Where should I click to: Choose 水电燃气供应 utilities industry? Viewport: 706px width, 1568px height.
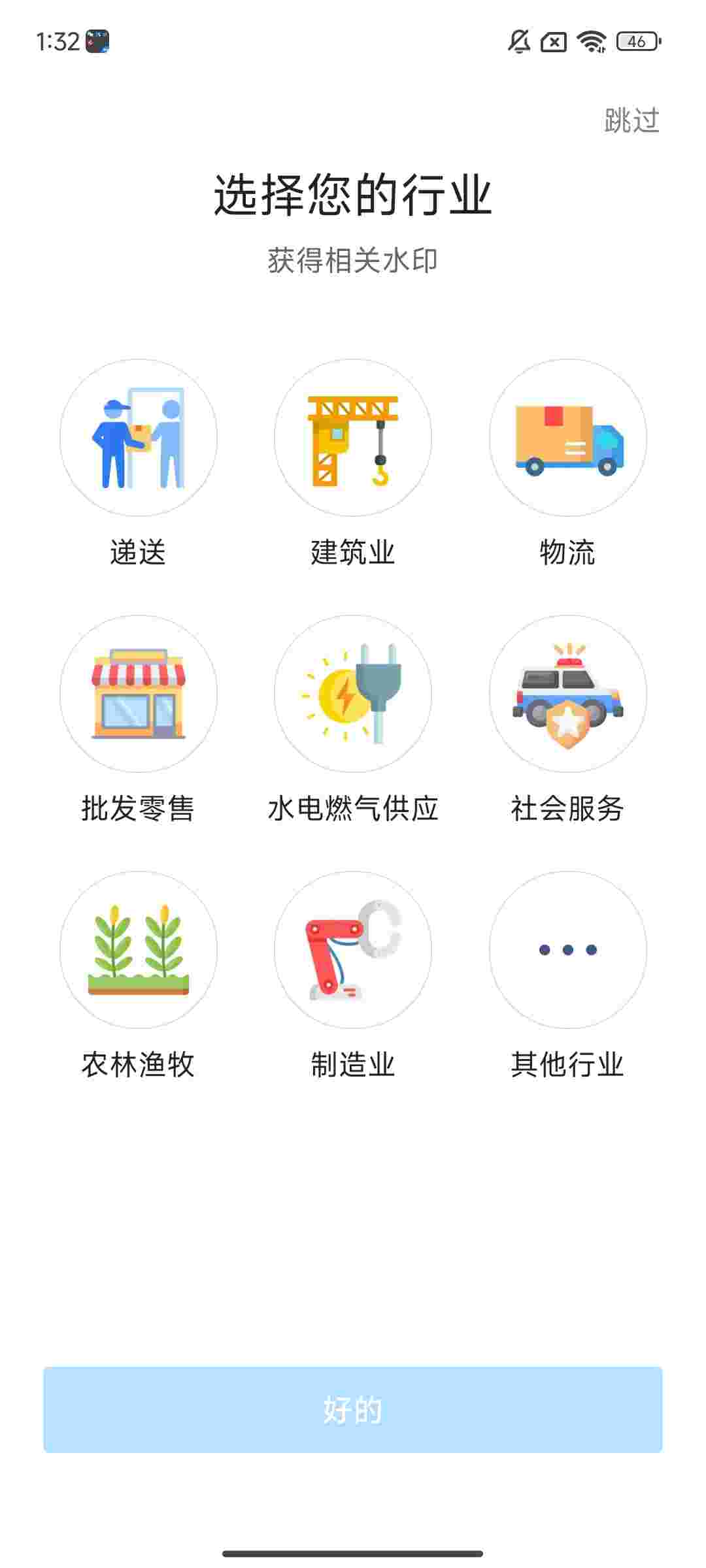(x=353, y=694)
